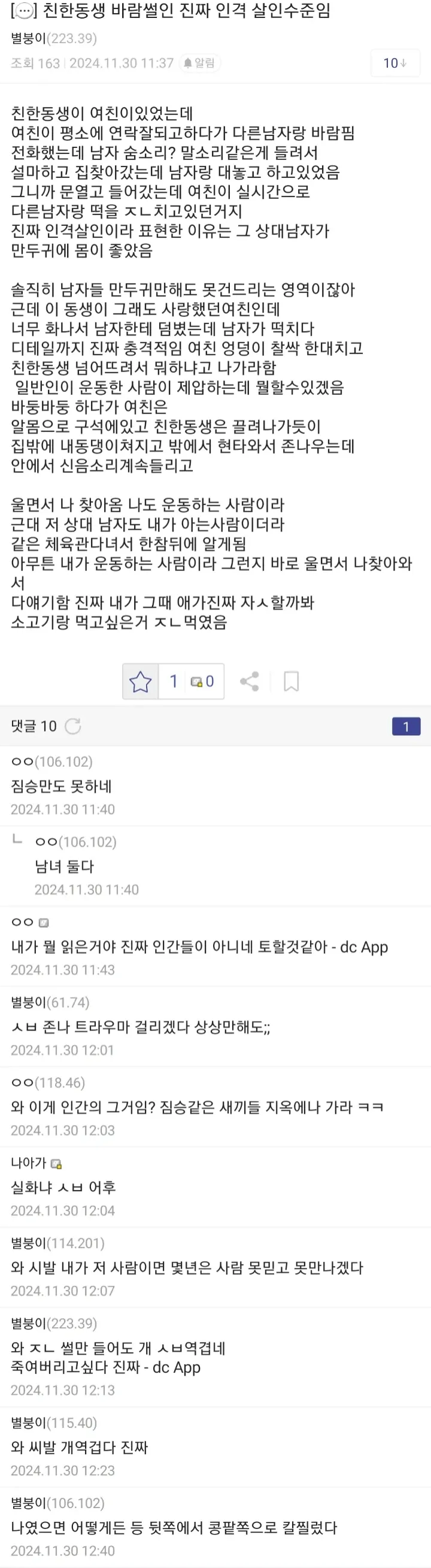431x1568 pixels.
Task: Select comment page 1
Action: (x=406, y=726)
